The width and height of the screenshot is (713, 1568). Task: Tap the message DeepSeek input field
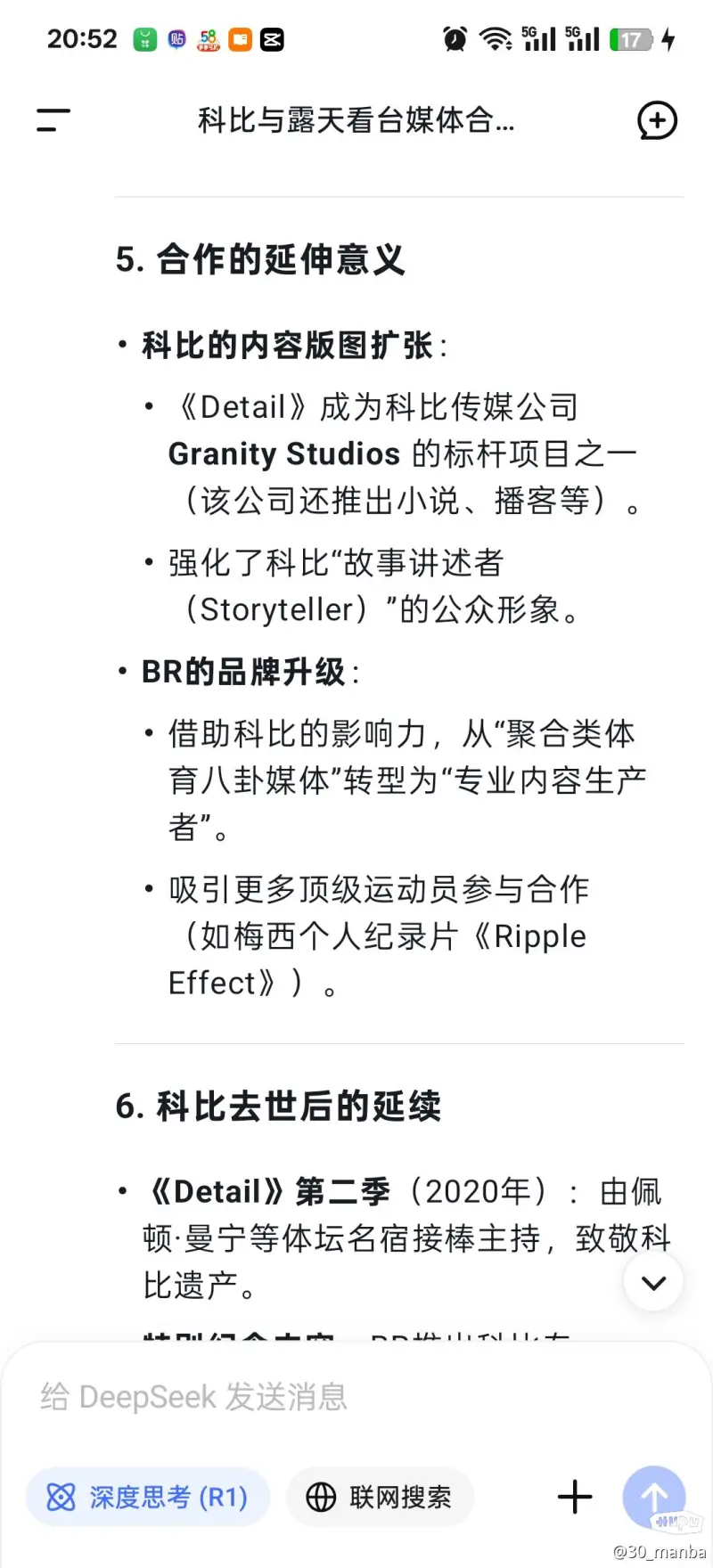(x=356, y=1396)
